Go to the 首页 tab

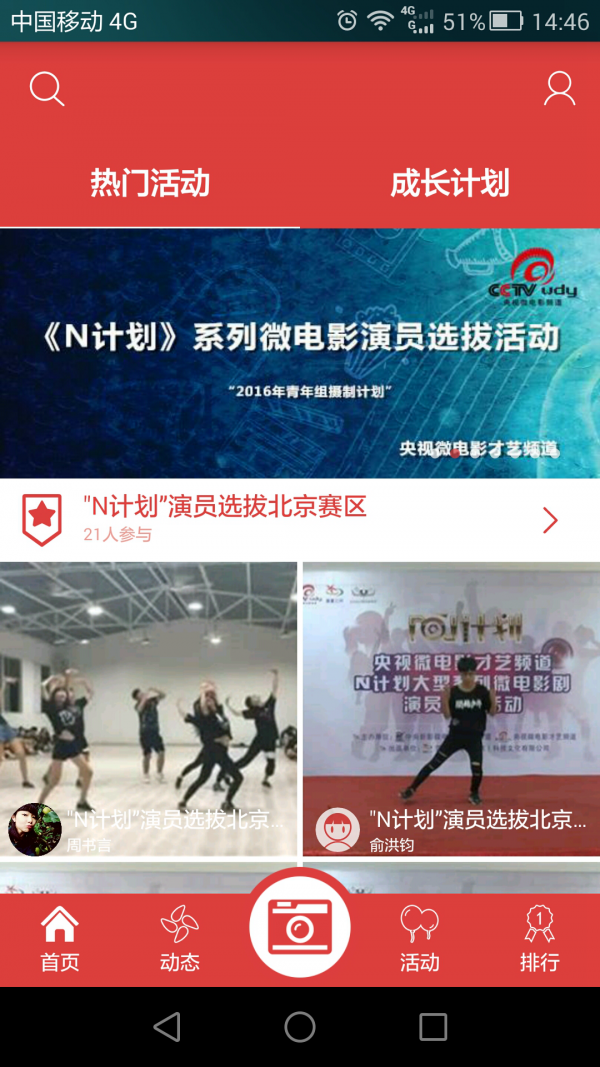(x=60, y=940)
